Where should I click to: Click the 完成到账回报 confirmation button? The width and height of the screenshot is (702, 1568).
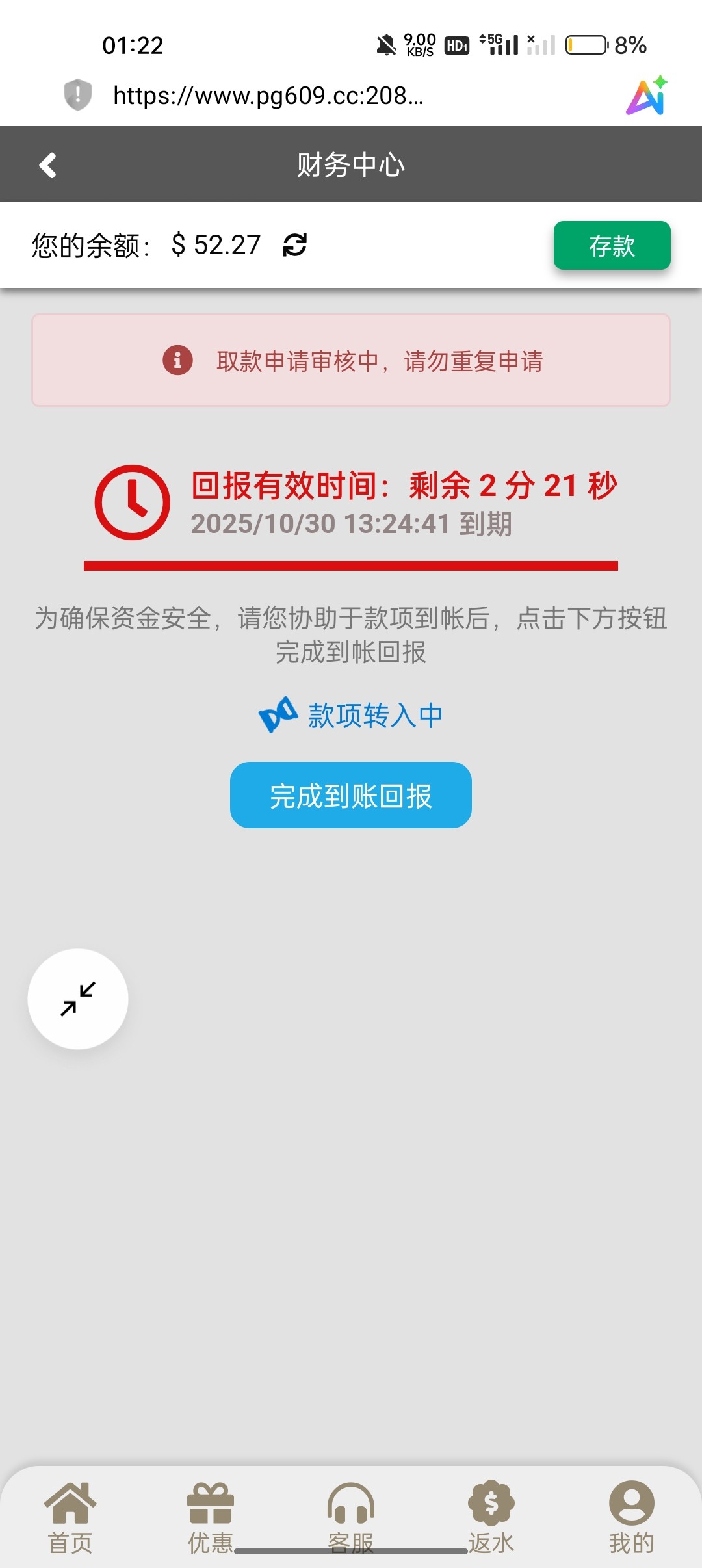[x=350, y=796]
